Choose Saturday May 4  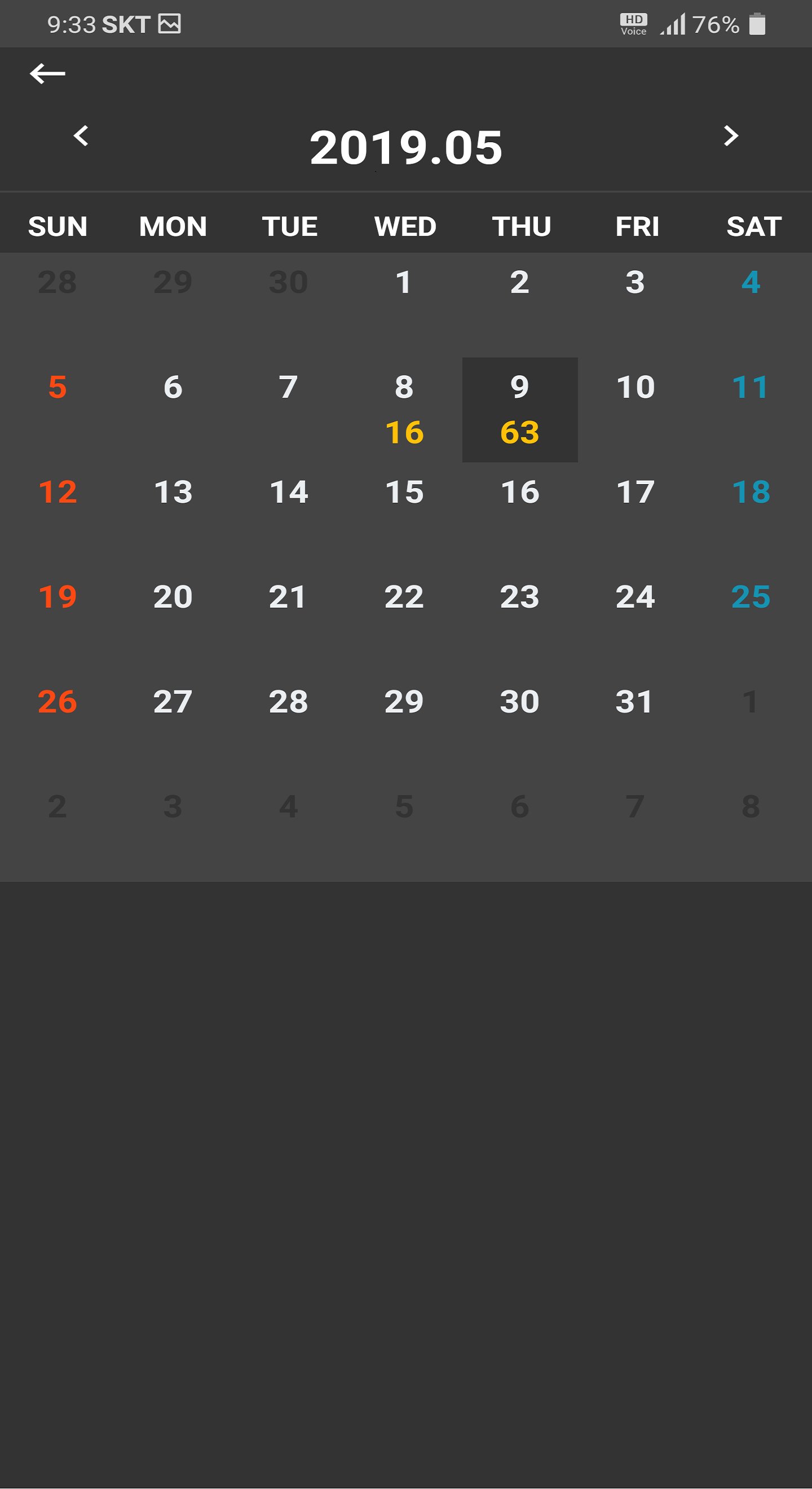coord(750,283)
